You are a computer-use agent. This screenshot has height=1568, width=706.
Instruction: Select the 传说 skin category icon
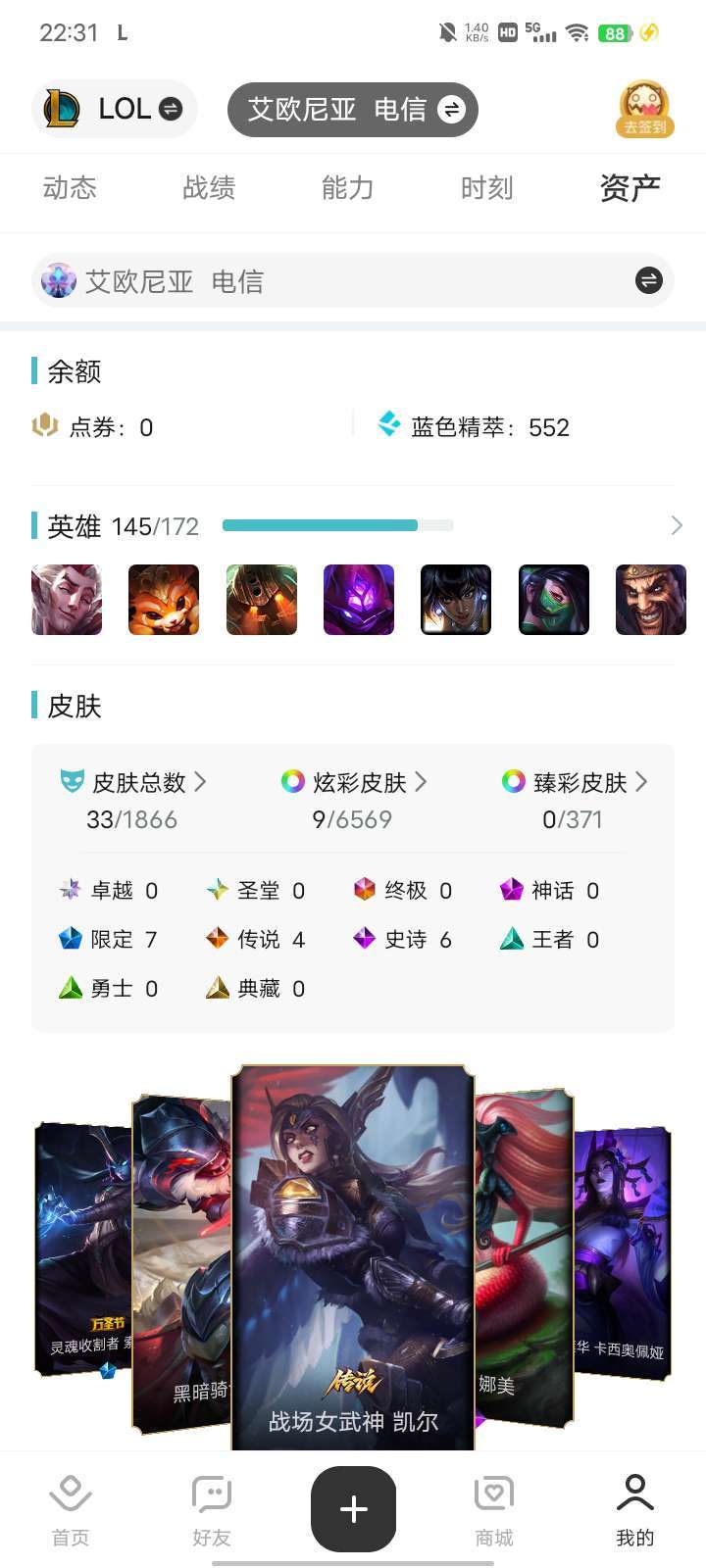(218, 939)
